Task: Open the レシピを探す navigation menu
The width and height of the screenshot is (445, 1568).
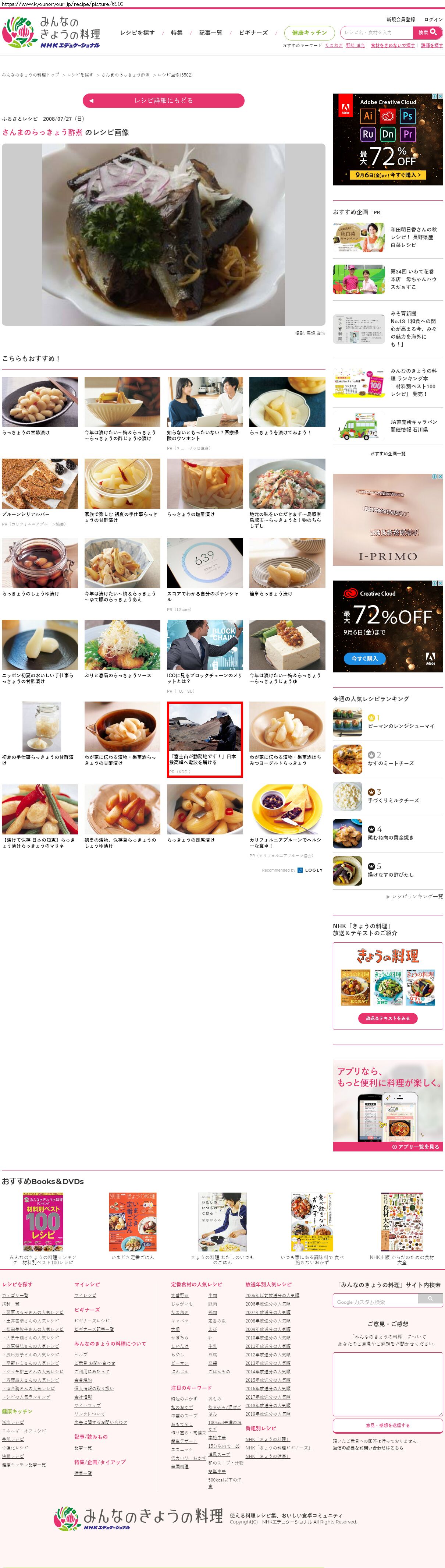Action: click(x=137, y=33)
